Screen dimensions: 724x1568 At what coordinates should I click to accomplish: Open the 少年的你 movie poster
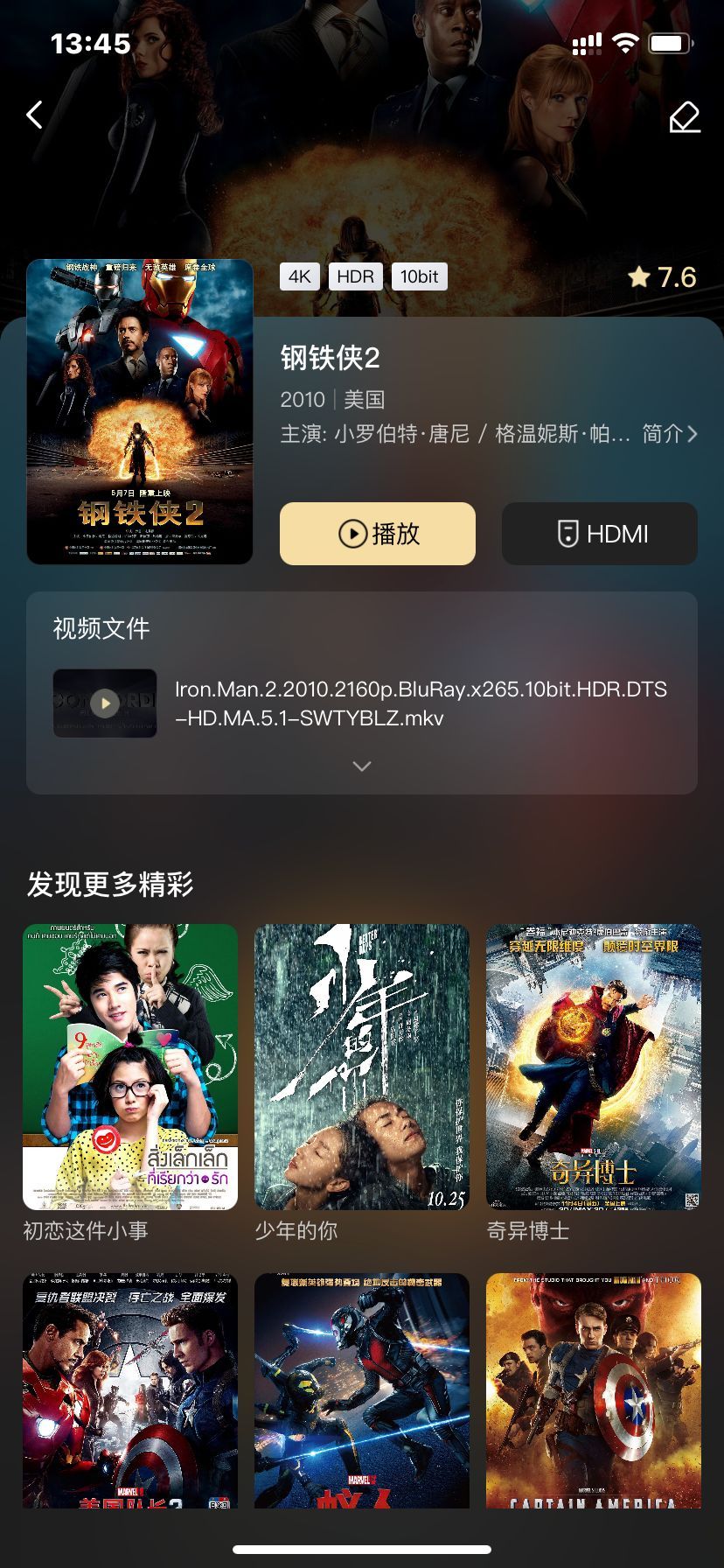(362, 1067)
